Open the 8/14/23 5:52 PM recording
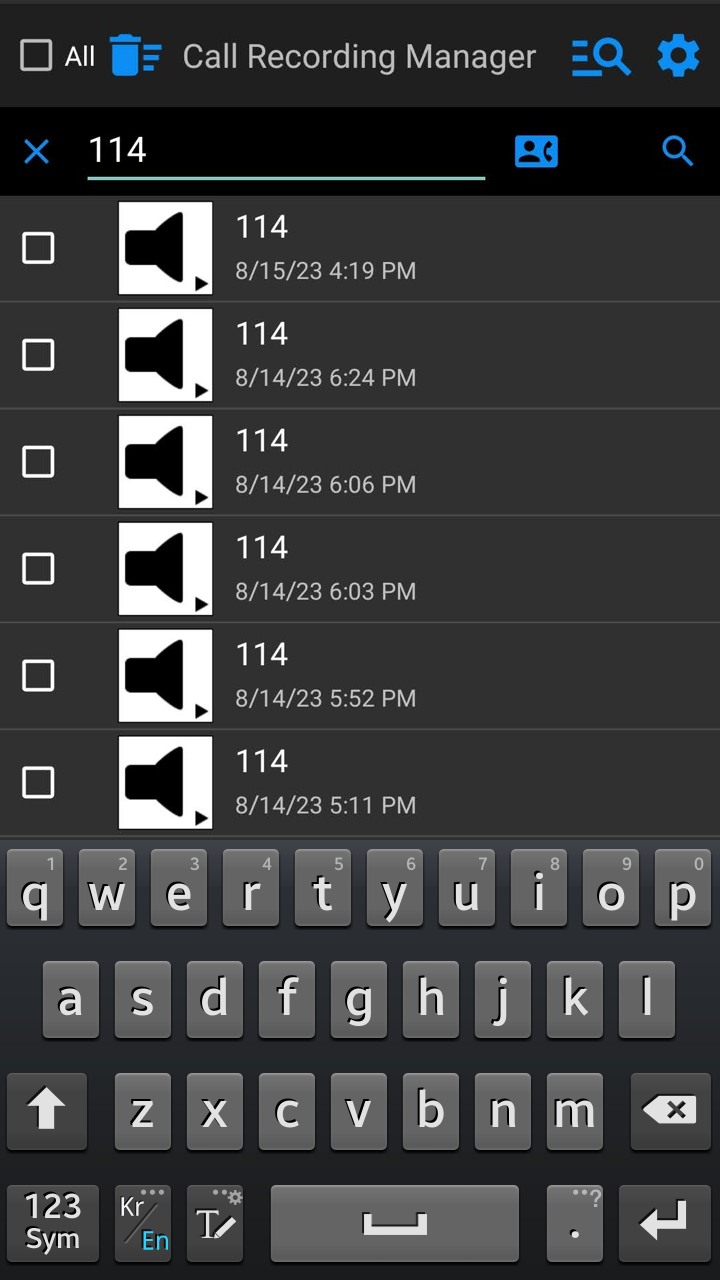720x1280 pixels. (400, 676)
